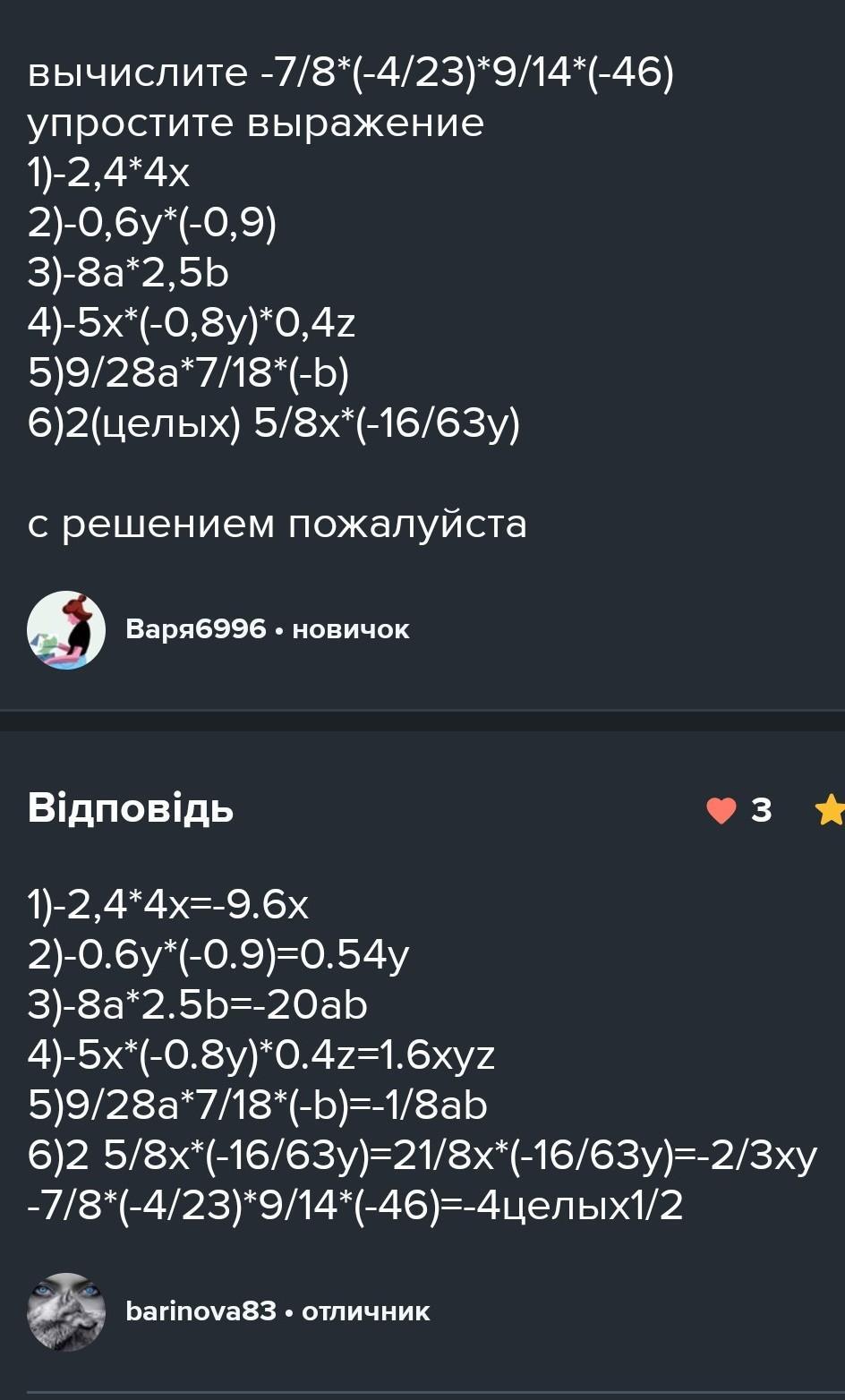Like the answer with heart icon

tap(721, 810)
